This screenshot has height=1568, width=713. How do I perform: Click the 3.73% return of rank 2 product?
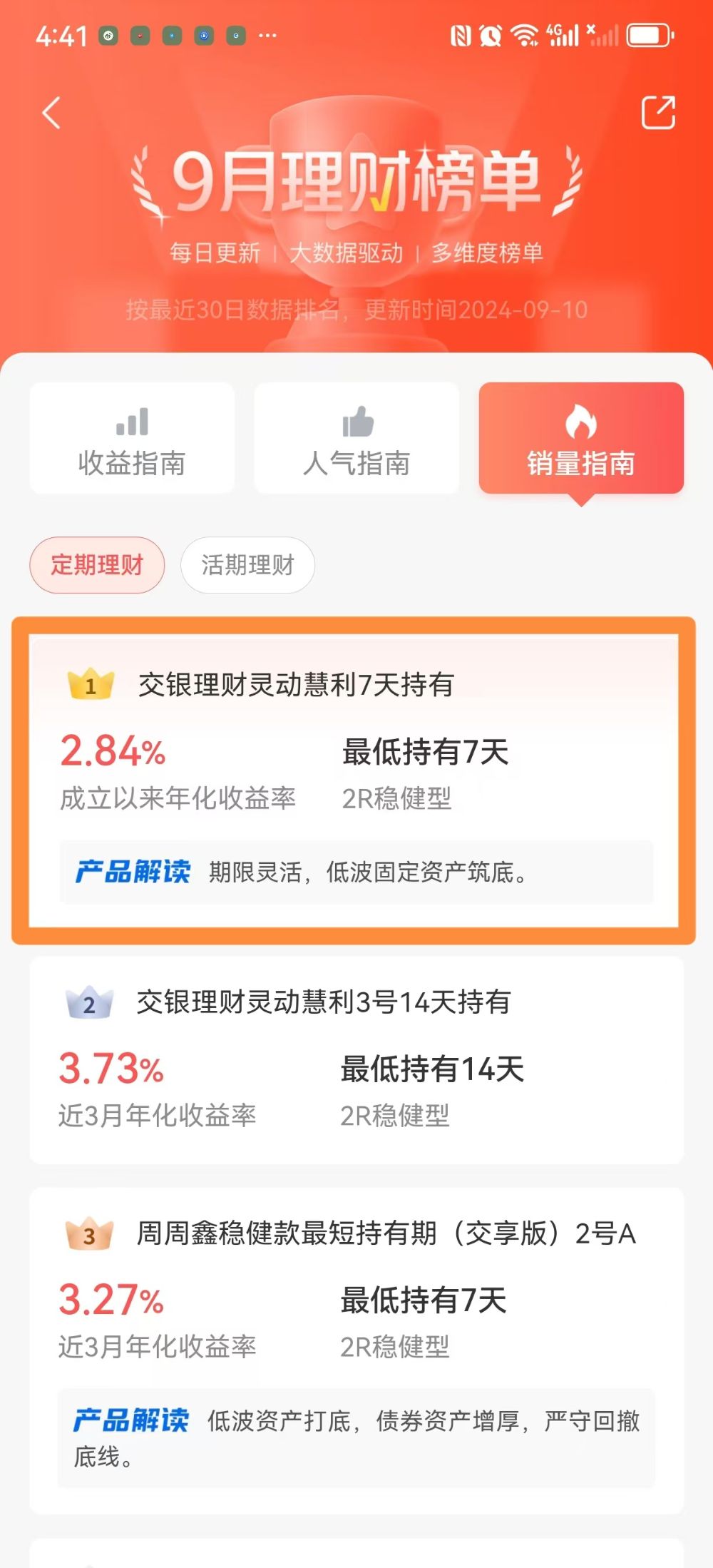111,1069
